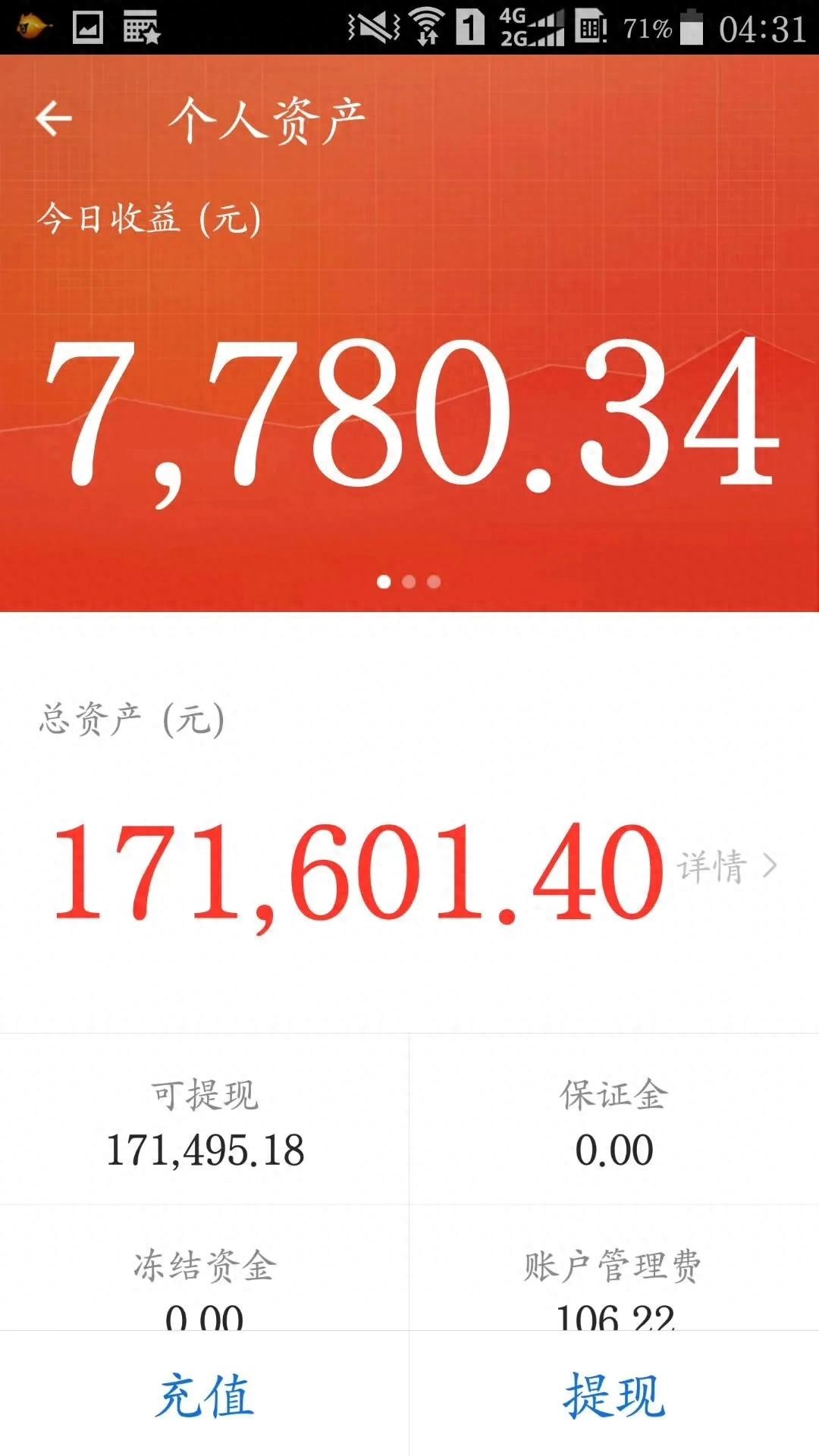Image resolution: width=819 pixels, height=1456 pixels.
Task: Open 详情 for total assets
Action: [x=726, y=866]
